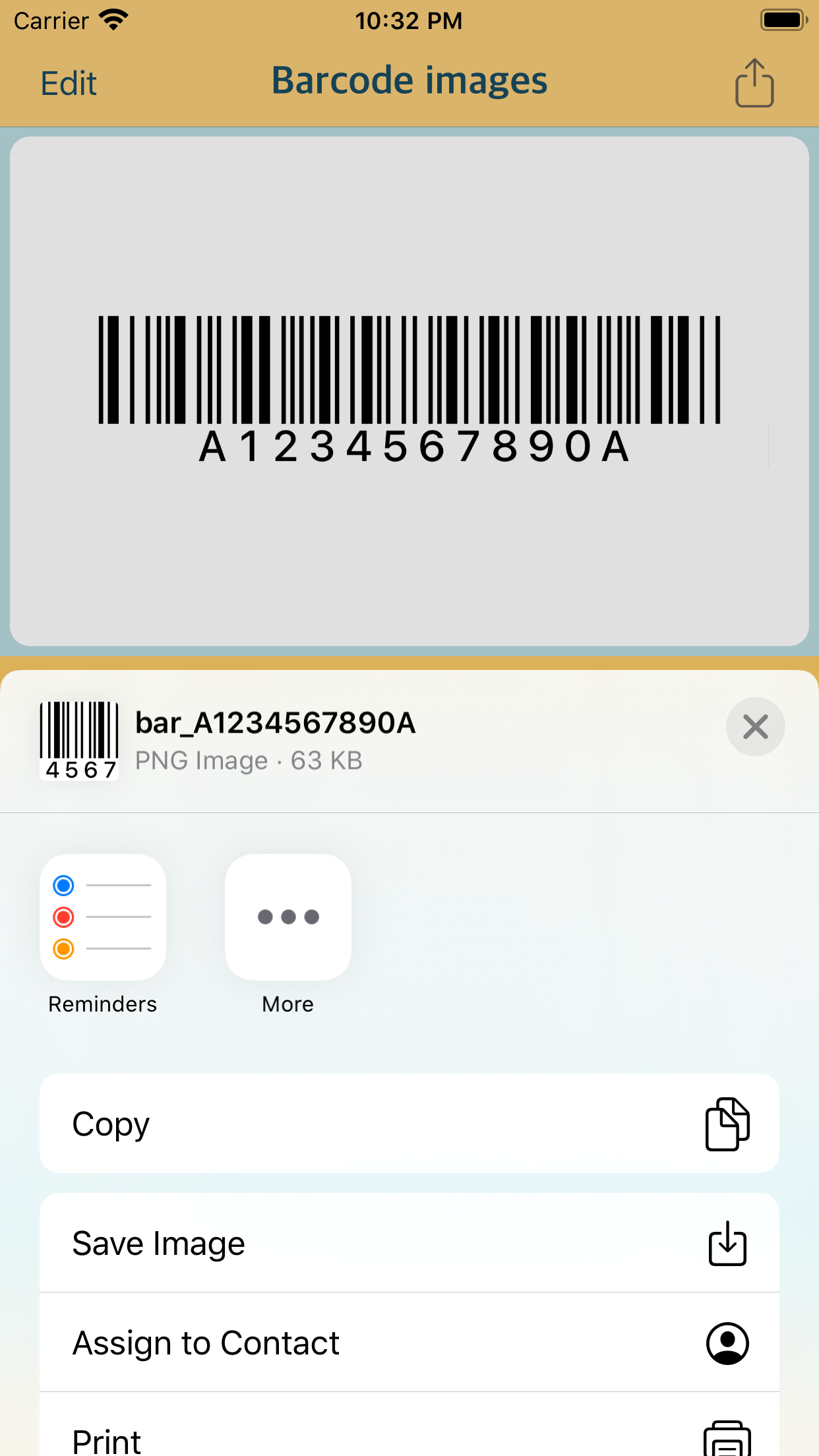Tap the share icon in the navigation bar
The image size is (819, 1456).
pos(754,82)
